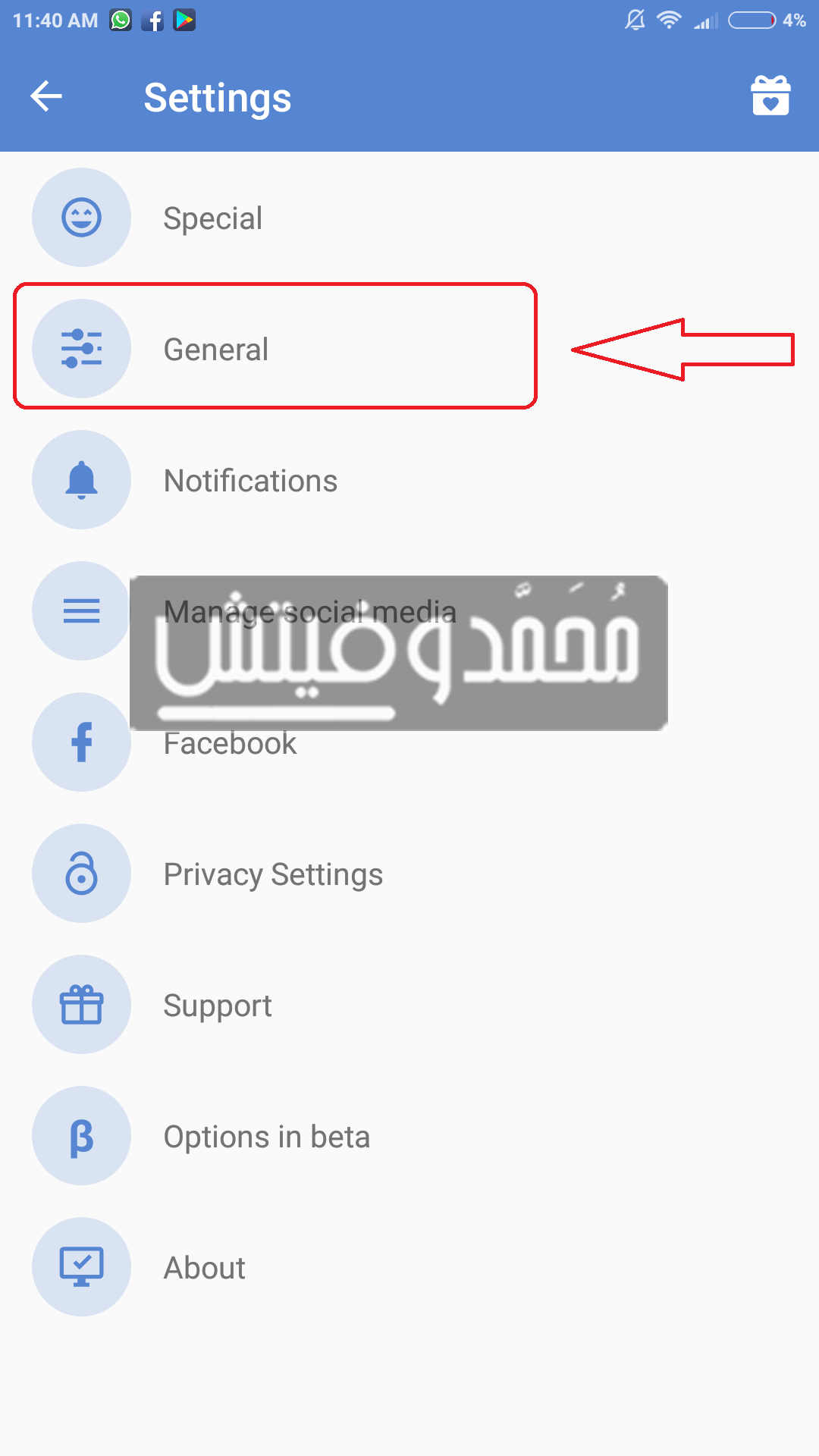Screen dimensions: 819x1456
Task: Open Facebook settings row
Action: pos(409,742)
